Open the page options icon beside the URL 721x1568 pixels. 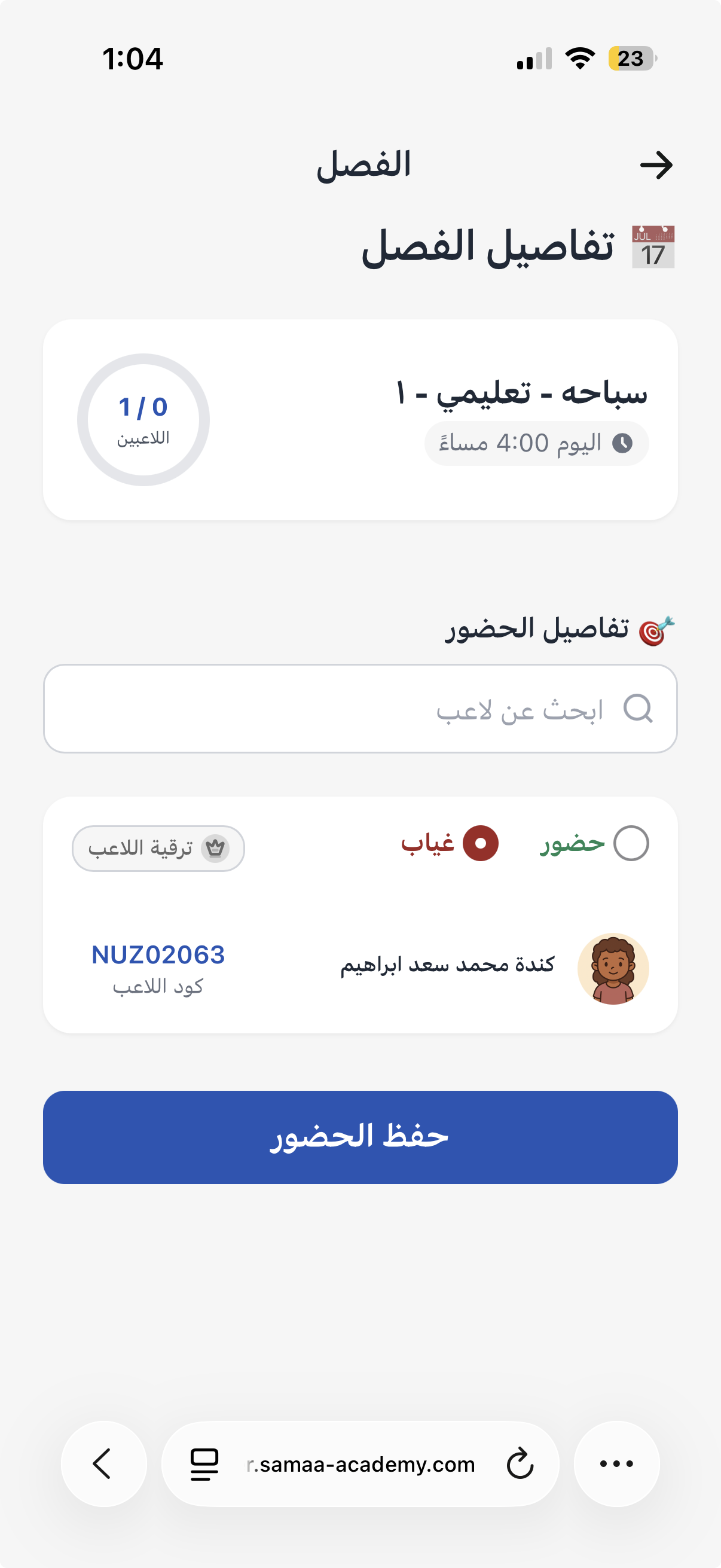pos(204,1464)
